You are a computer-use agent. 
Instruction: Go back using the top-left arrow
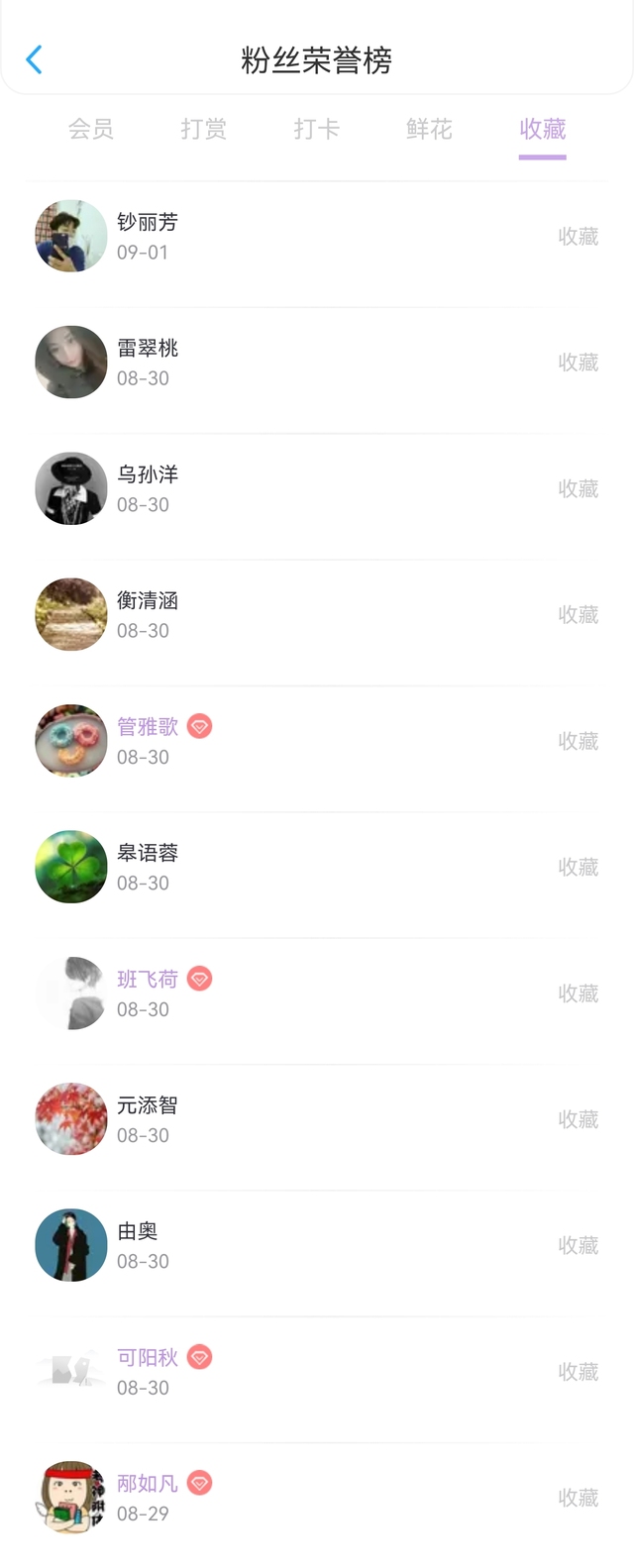click(x=35, y=59)
